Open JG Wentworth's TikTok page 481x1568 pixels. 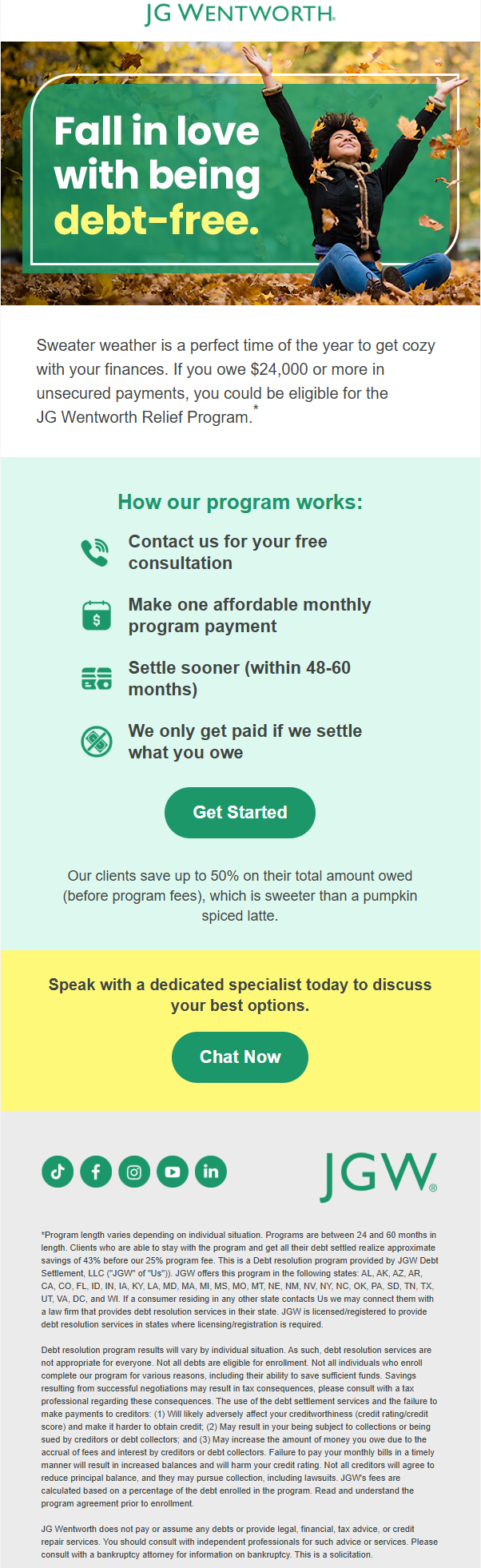[58, 1172]
